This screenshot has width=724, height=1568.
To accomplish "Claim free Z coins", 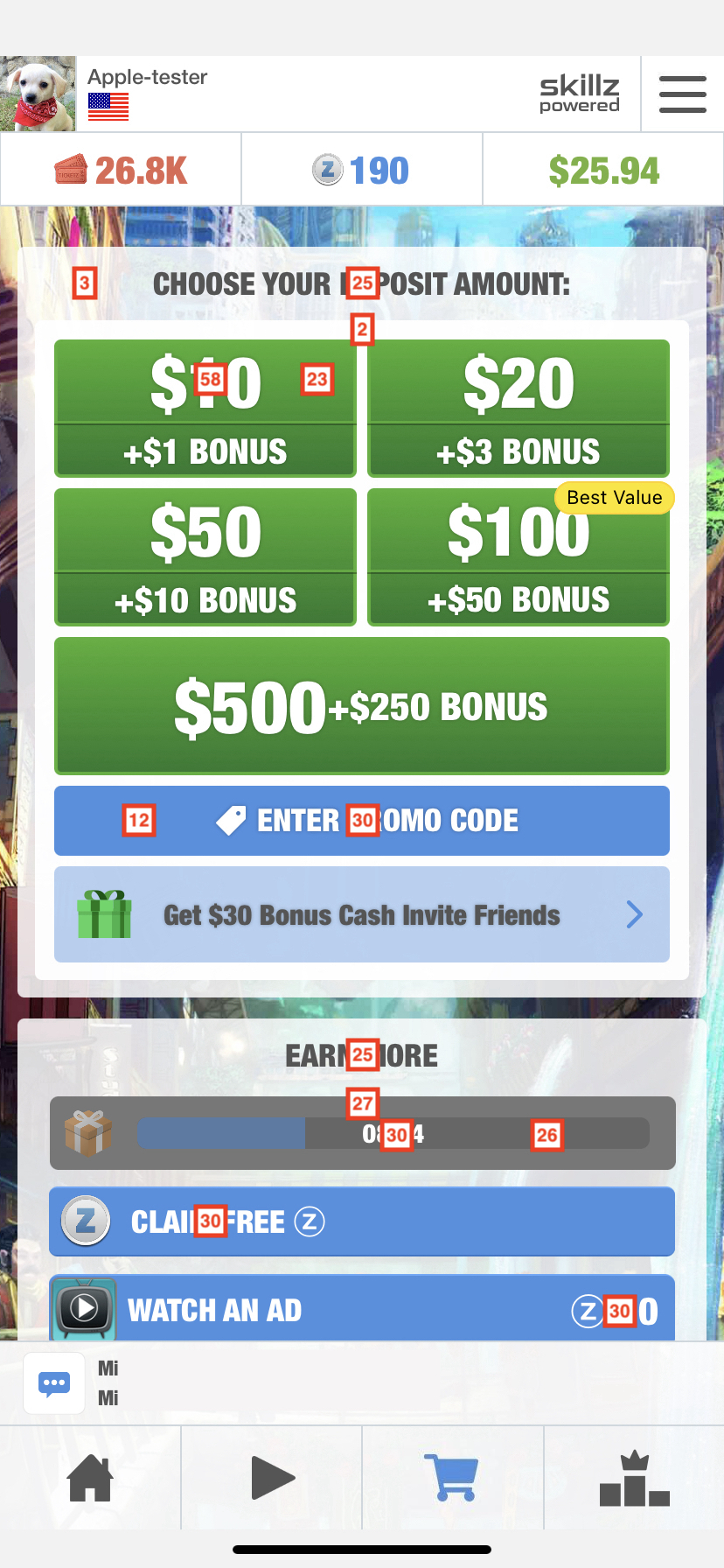I will pos(362,1221).
